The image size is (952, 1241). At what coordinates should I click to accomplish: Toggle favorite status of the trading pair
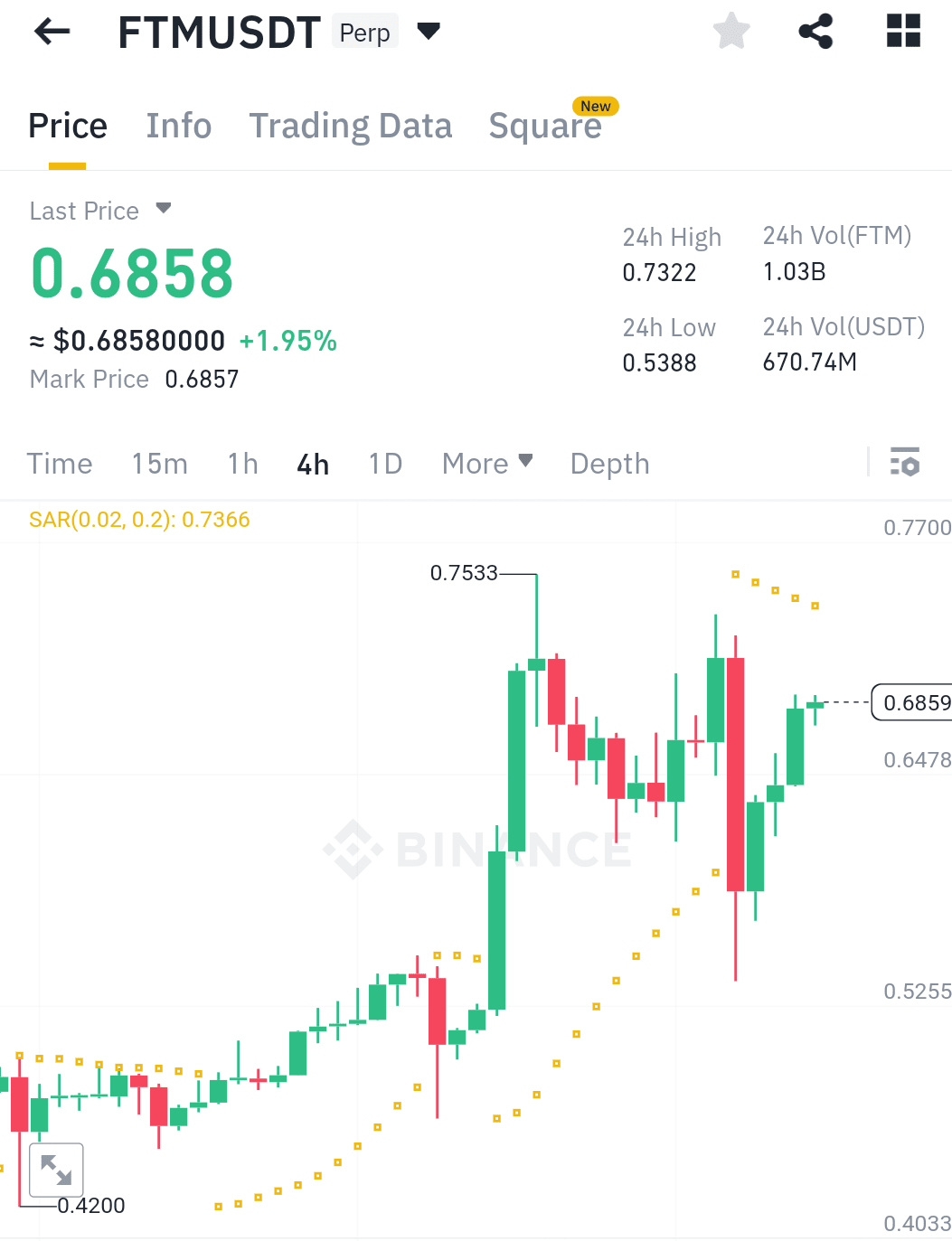[x=730, y=31]
